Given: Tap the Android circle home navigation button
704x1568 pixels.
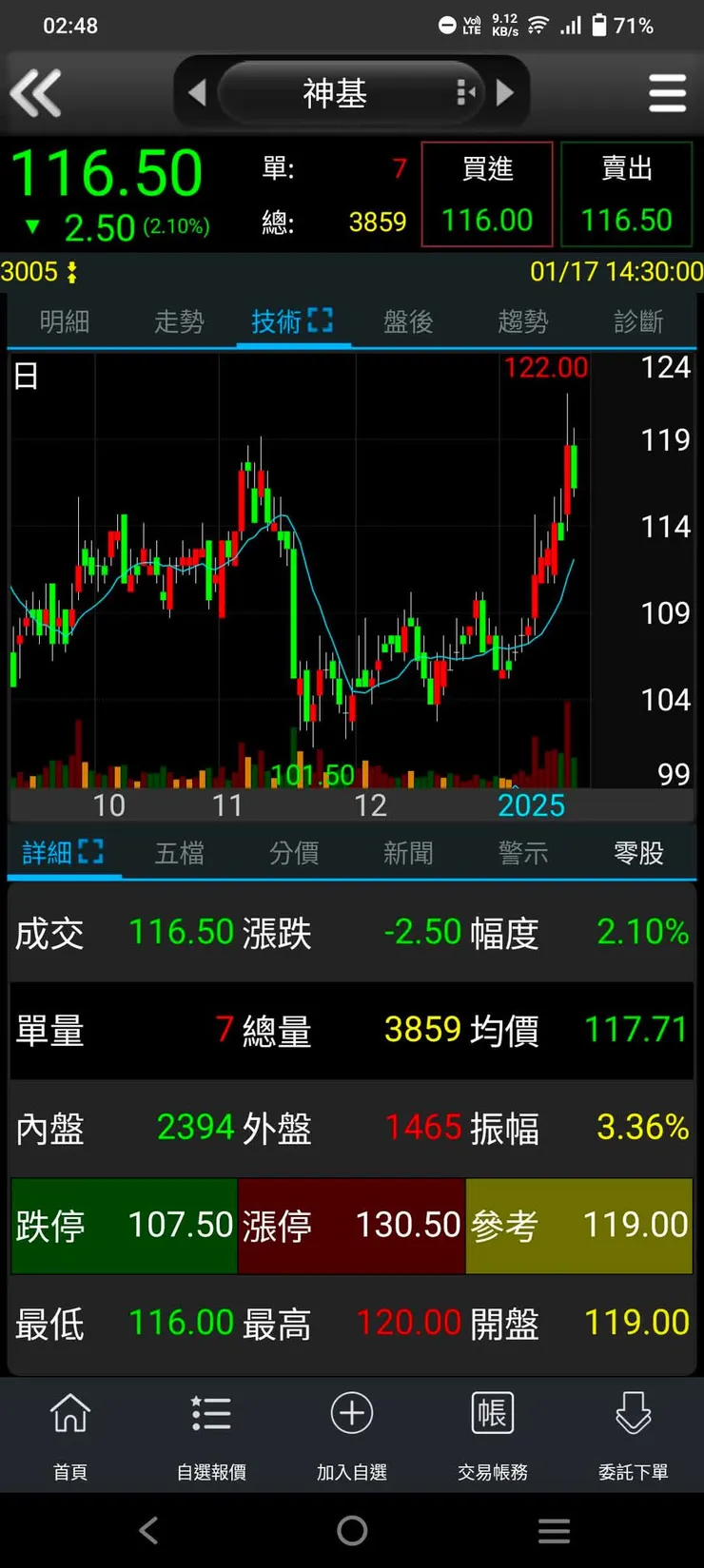Looking at the screenshot, I should pos(351,1530).
